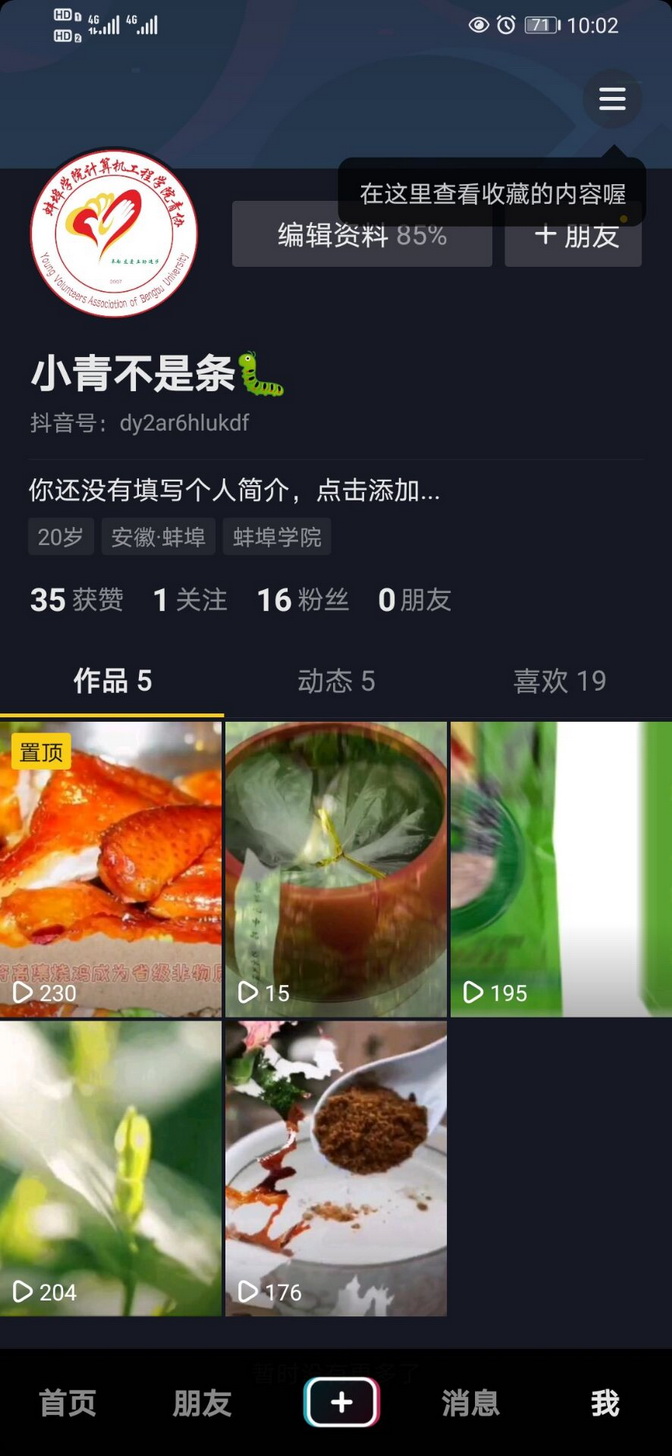This screenshot has height=1456, width=672.
Task: Play the pinned video with 230 views
Action: pos(111,869)
